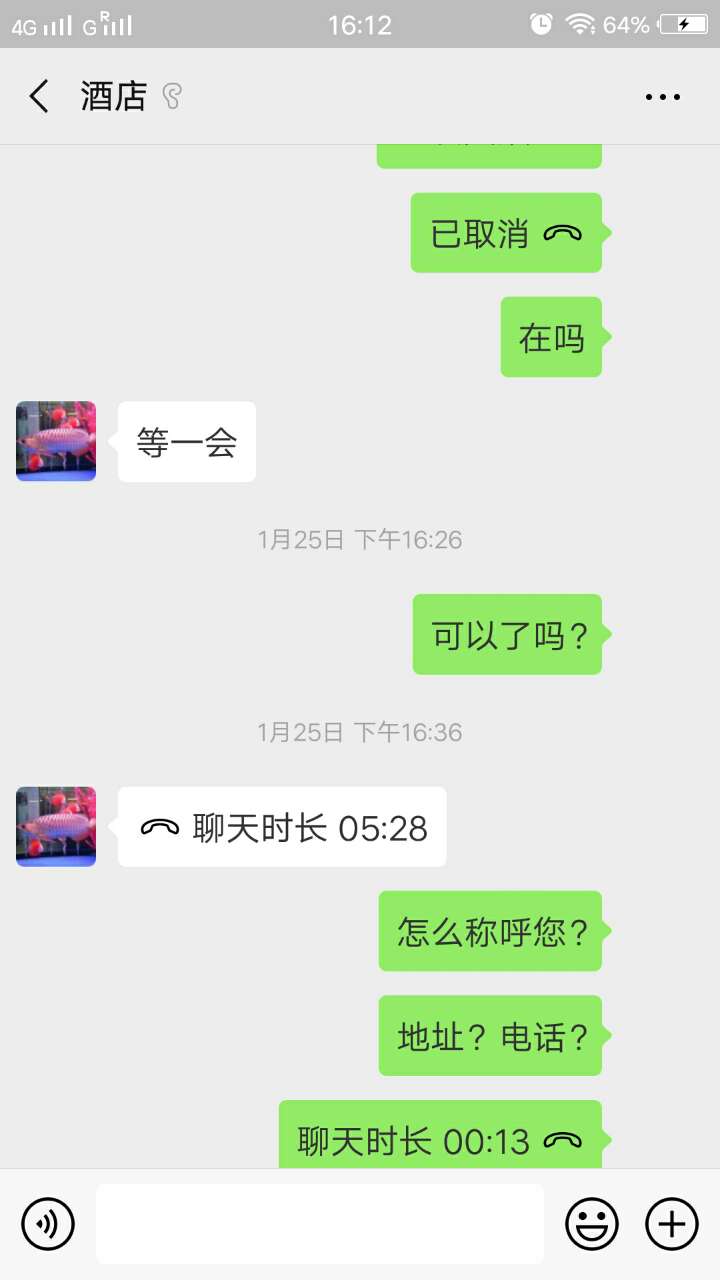Open the emoji sticker panel

(x=592, y=1223)
